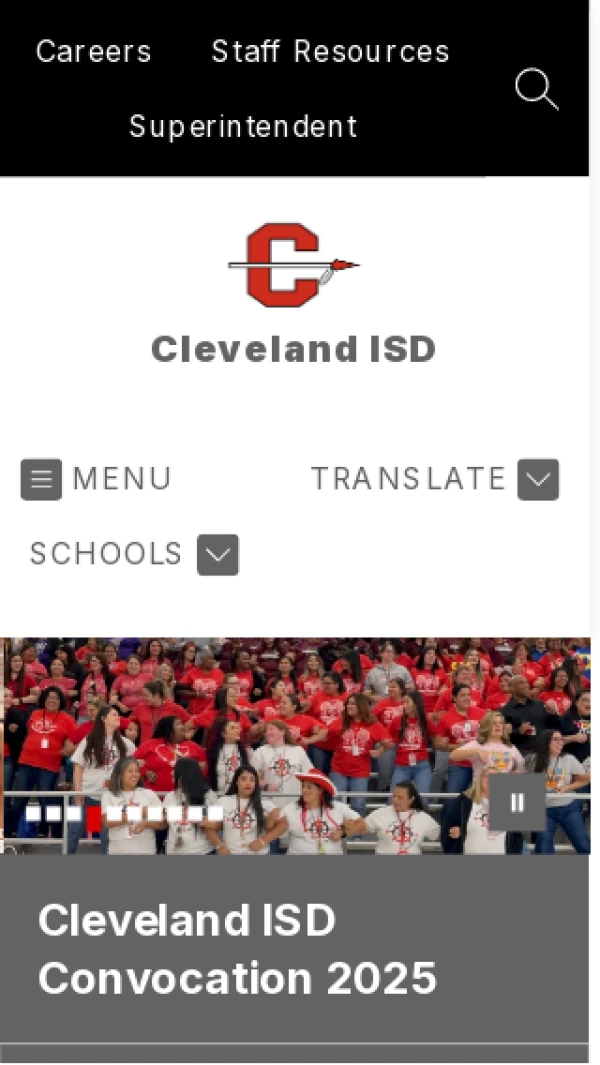Expand the TRANSLATE dropdown

click(537, 479)
